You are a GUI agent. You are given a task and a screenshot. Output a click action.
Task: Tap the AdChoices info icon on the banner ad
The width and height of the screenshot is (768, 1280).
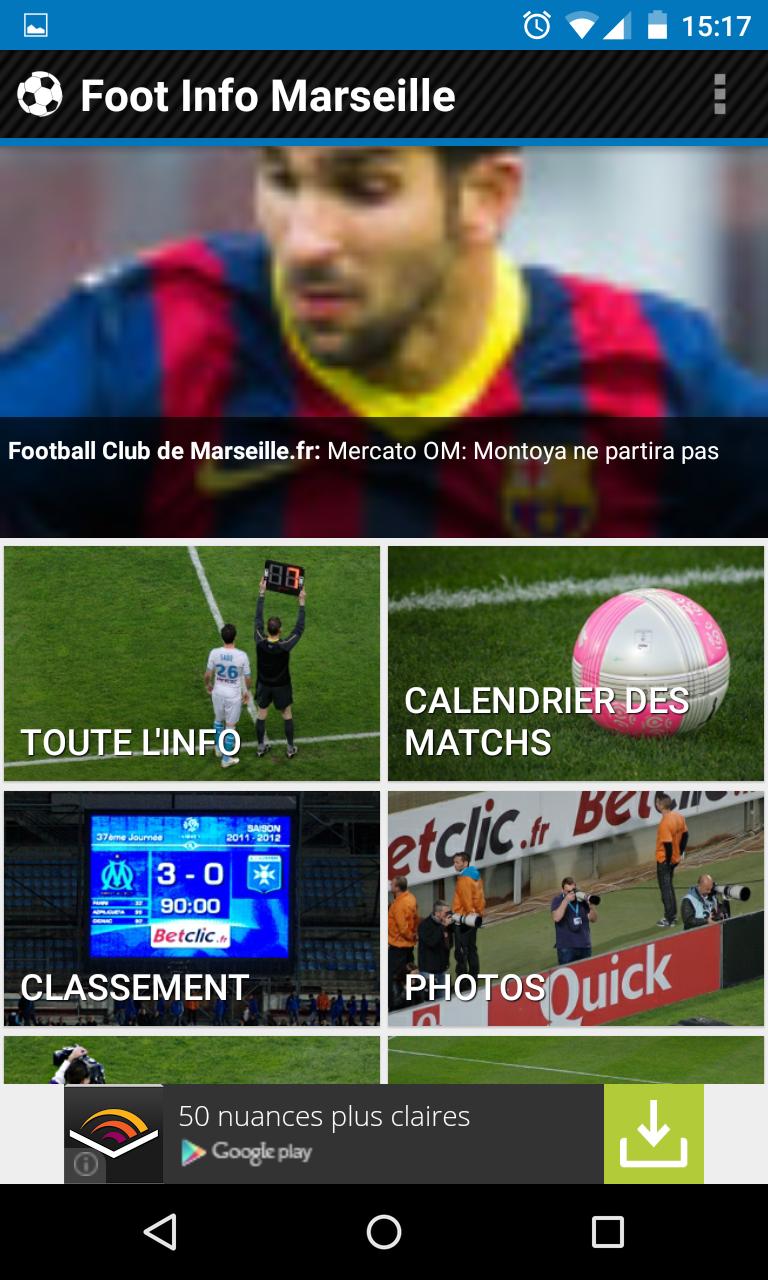87,1164
